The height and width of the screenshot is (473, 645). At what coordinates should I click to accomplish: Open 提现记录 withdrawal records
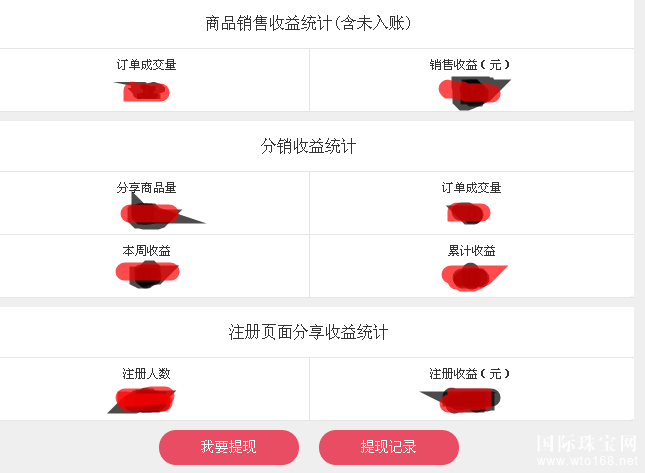pyautogui.click(x=388, y=447)
